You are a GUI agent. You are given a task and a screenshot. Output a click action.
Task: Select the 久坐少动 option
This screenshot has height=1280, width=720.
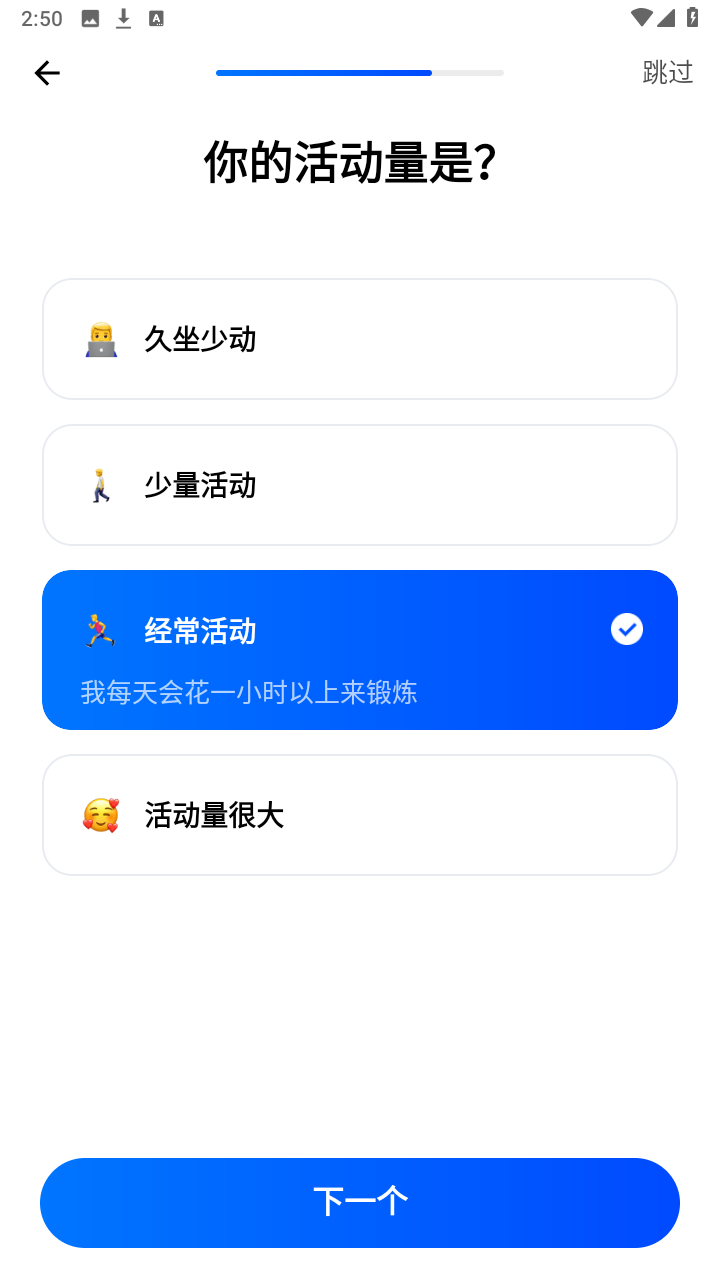coord(360,339)
